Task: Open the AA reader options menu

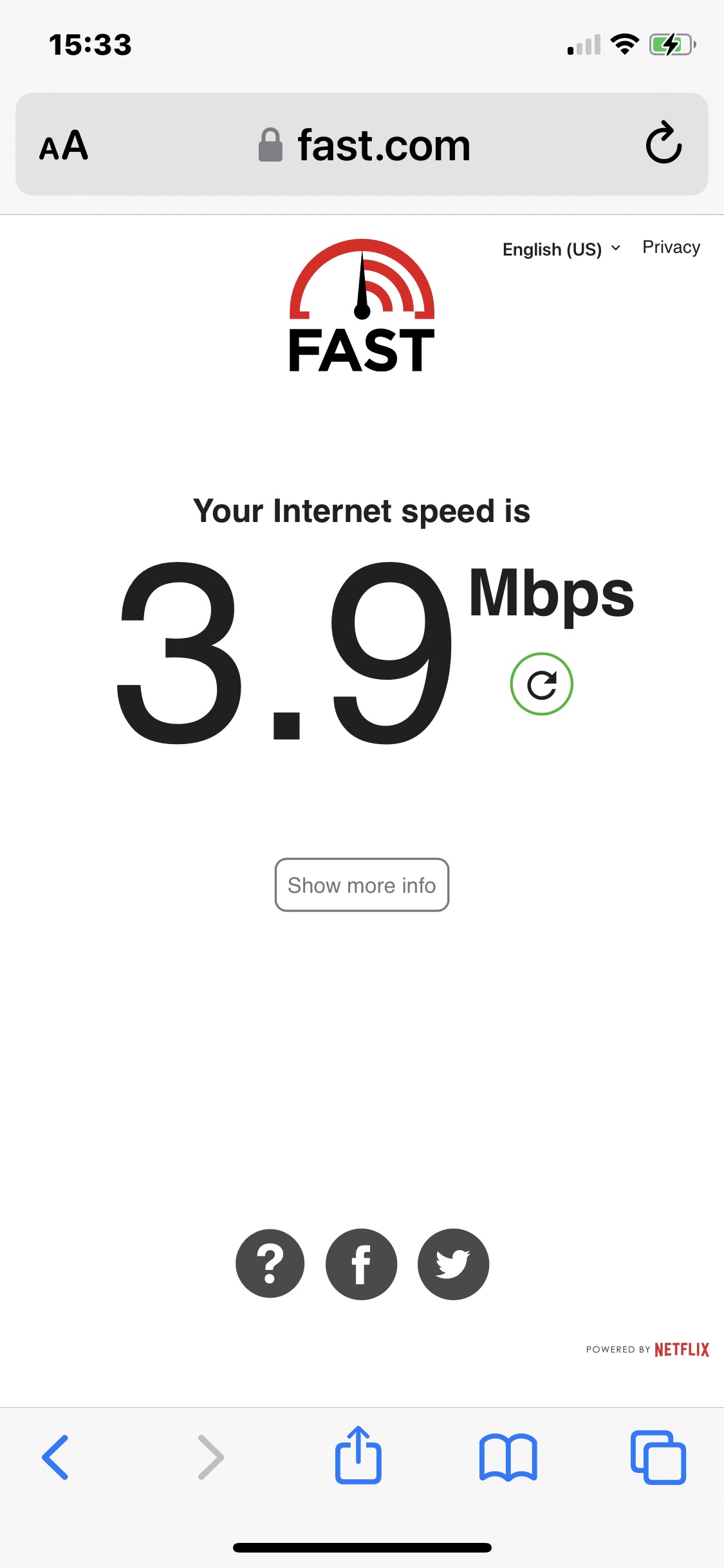Action: pyautogui.click(x=64, y=145)
